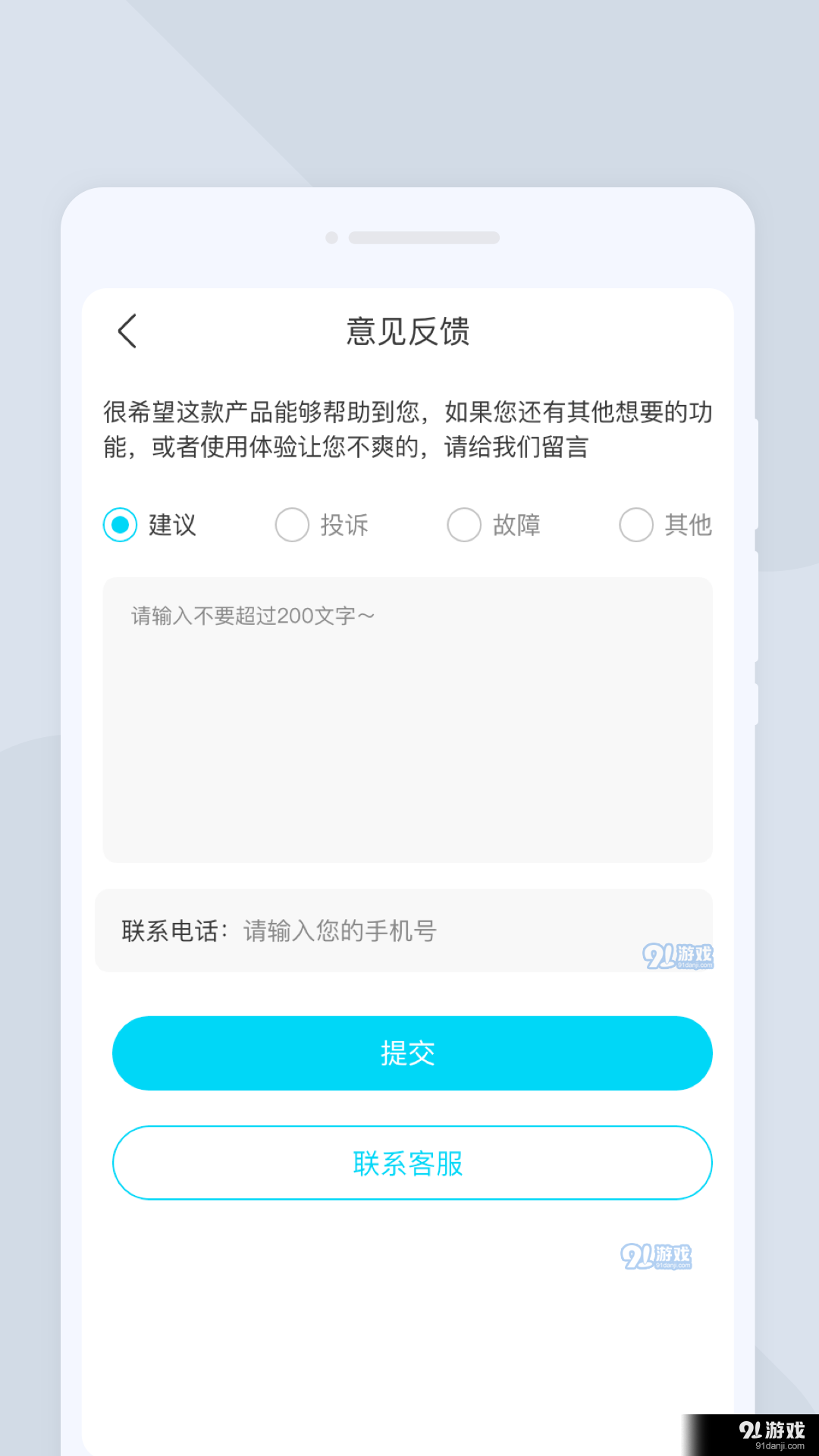The width and height of the screenshot is (819, 1456).
Task: Tap the home indicator bar at top
Action: click(423, 237)
